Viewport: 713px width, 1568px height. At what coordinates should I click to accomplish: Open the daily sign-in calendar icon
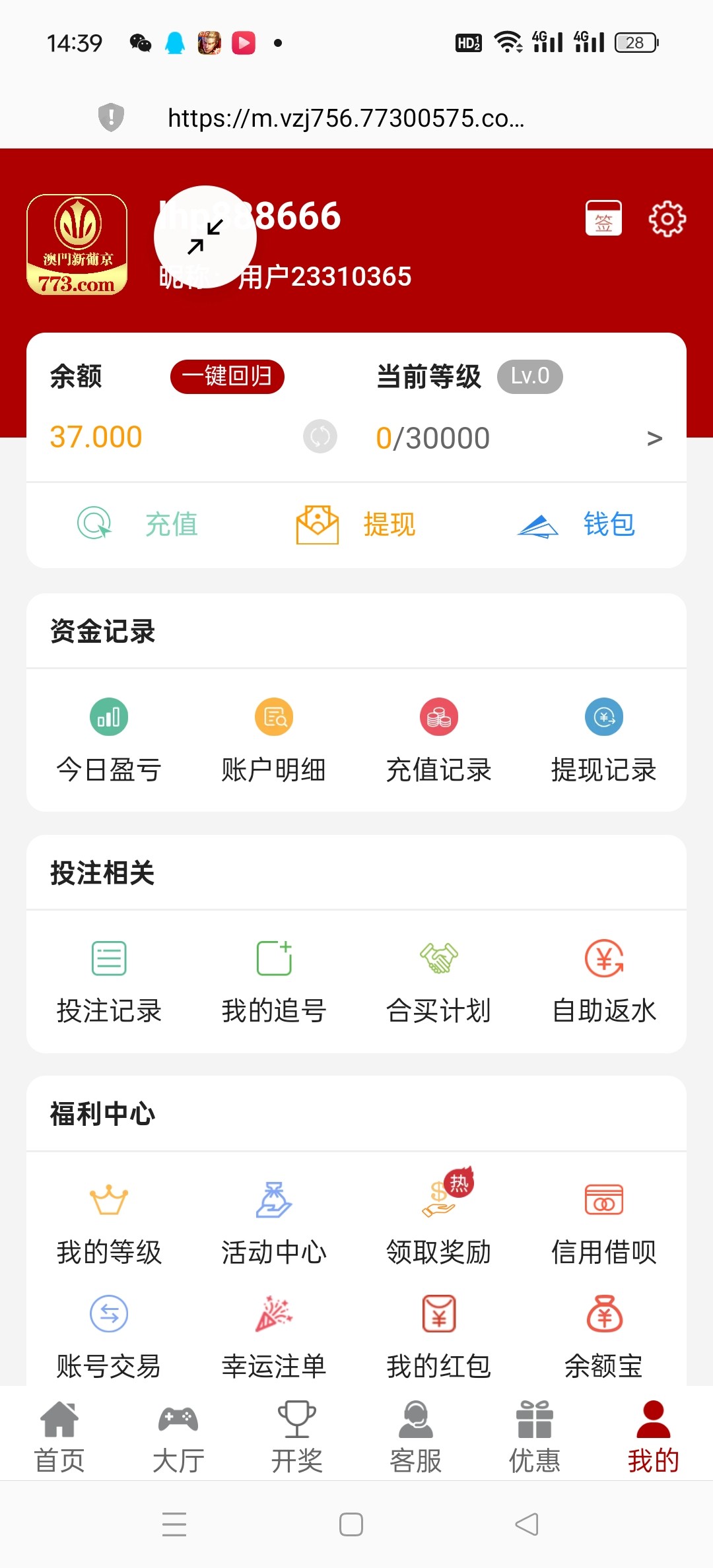(x=603, y=218)
